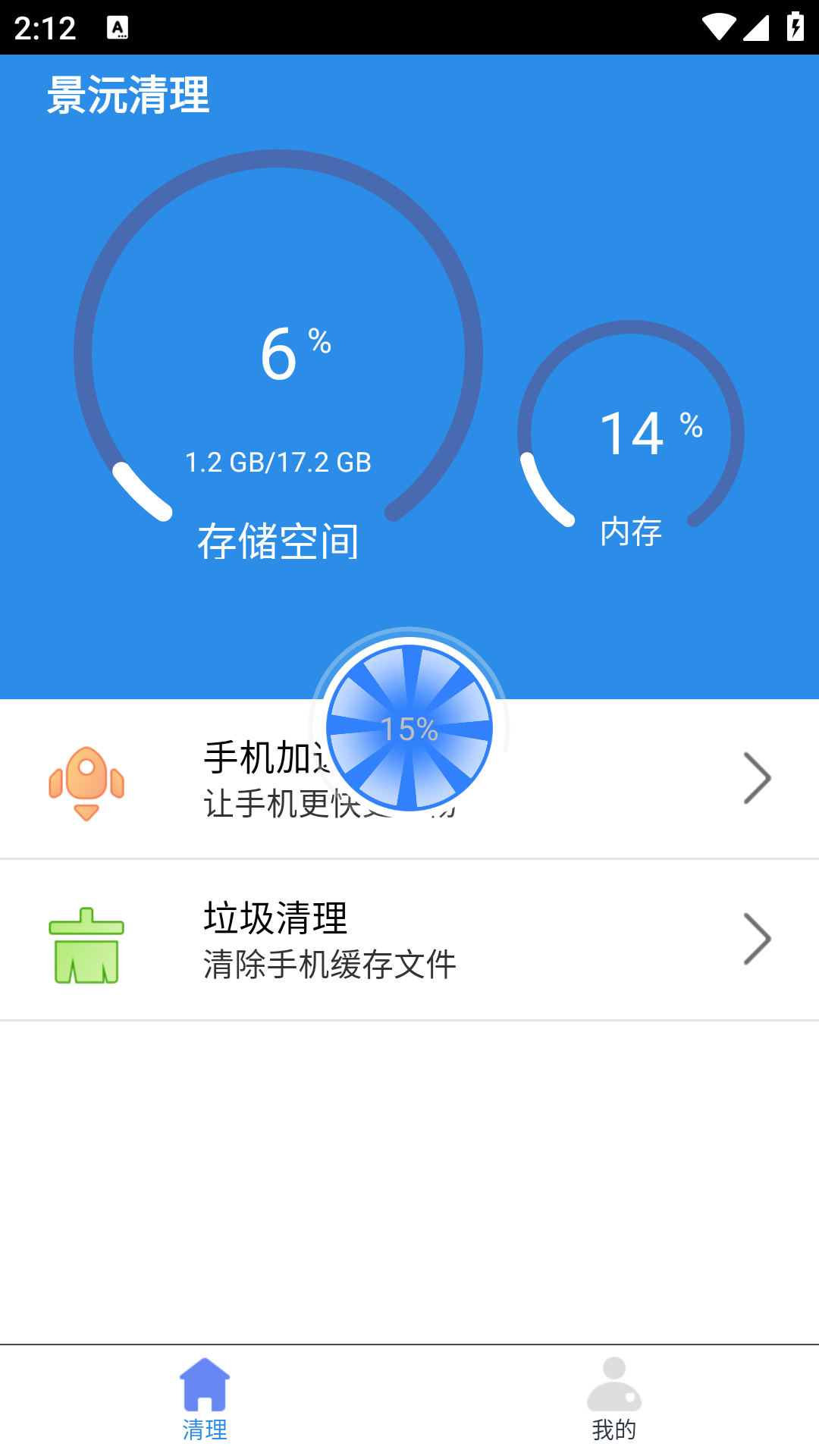Open 垃圾清理 junk cleanup
The height and width of the screenshot is (1456, 819).
pyautogui.click(x=409, y=940)
